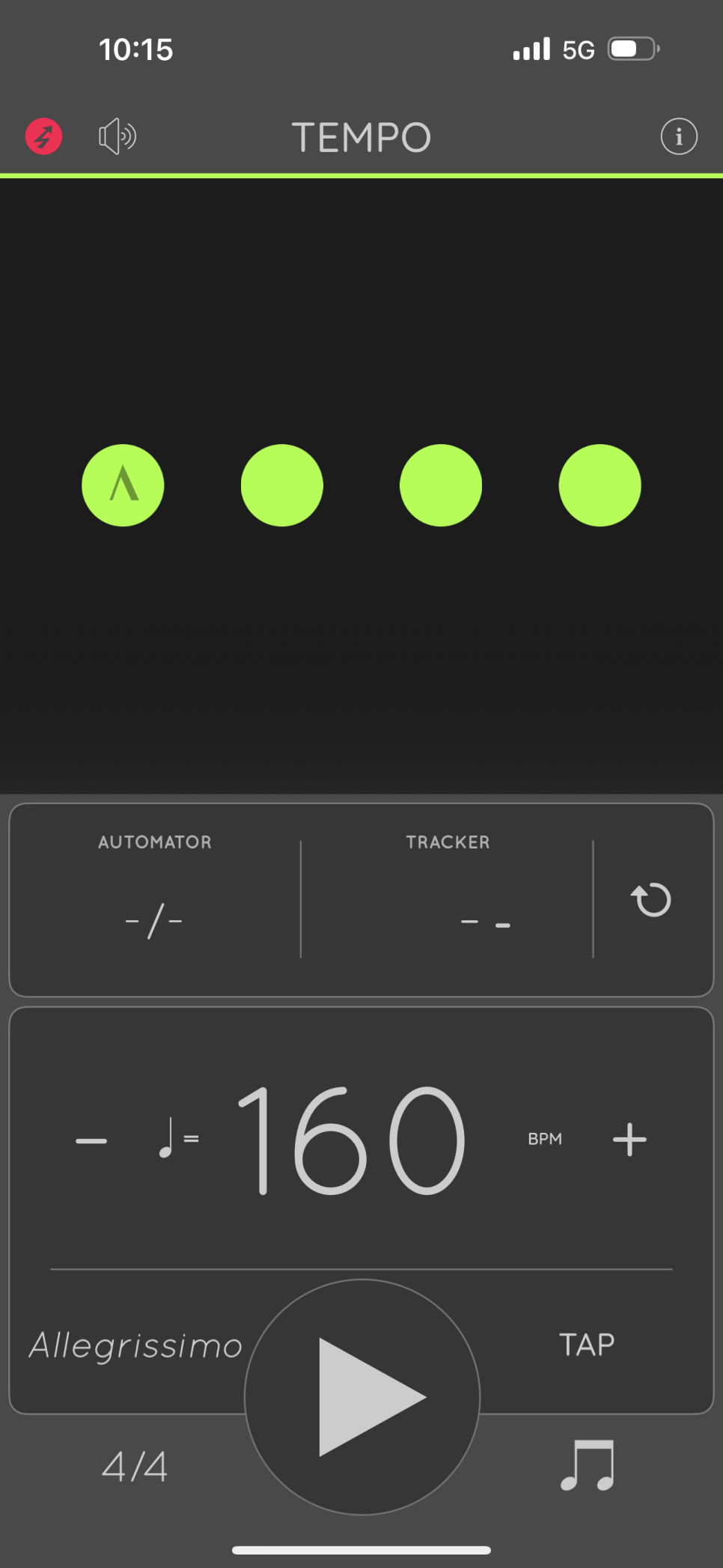Open the Automator setting
This screenshot has height=1568, width=723.
click(154, 899)
